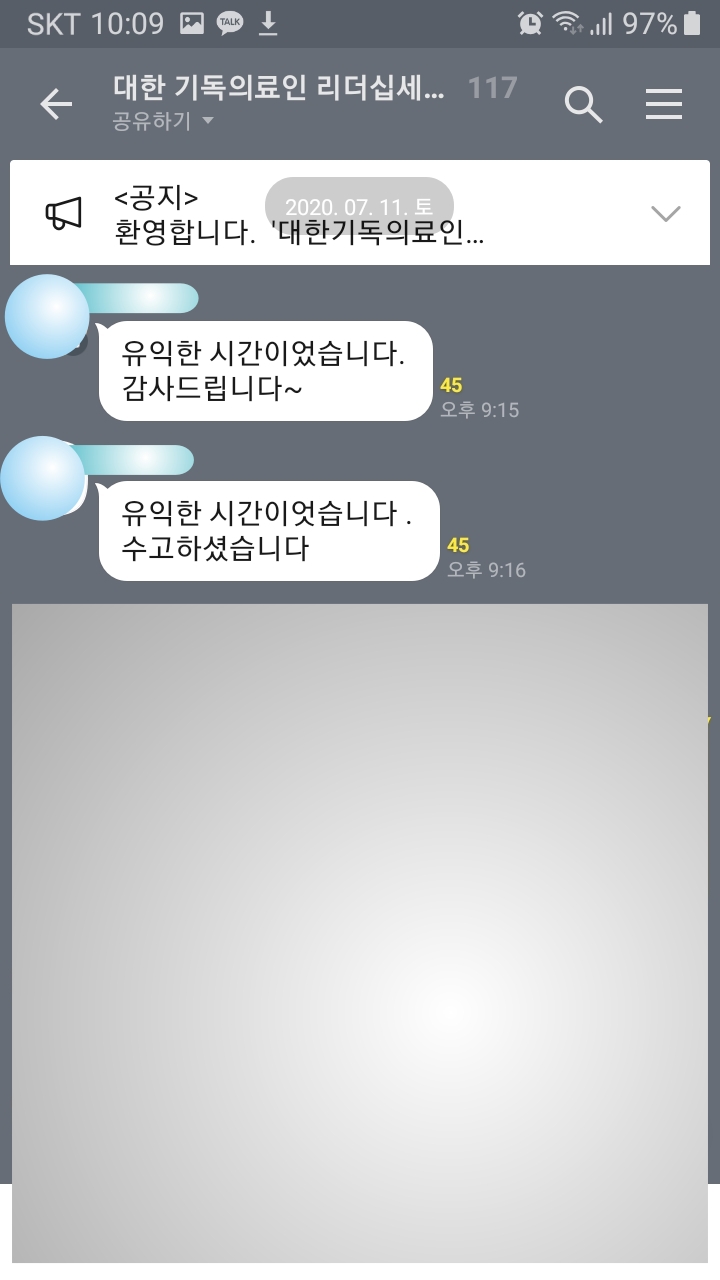Expand the 공지 notice banner
720x1280 pixels.
pyautogui.click(x=665, y=213)
